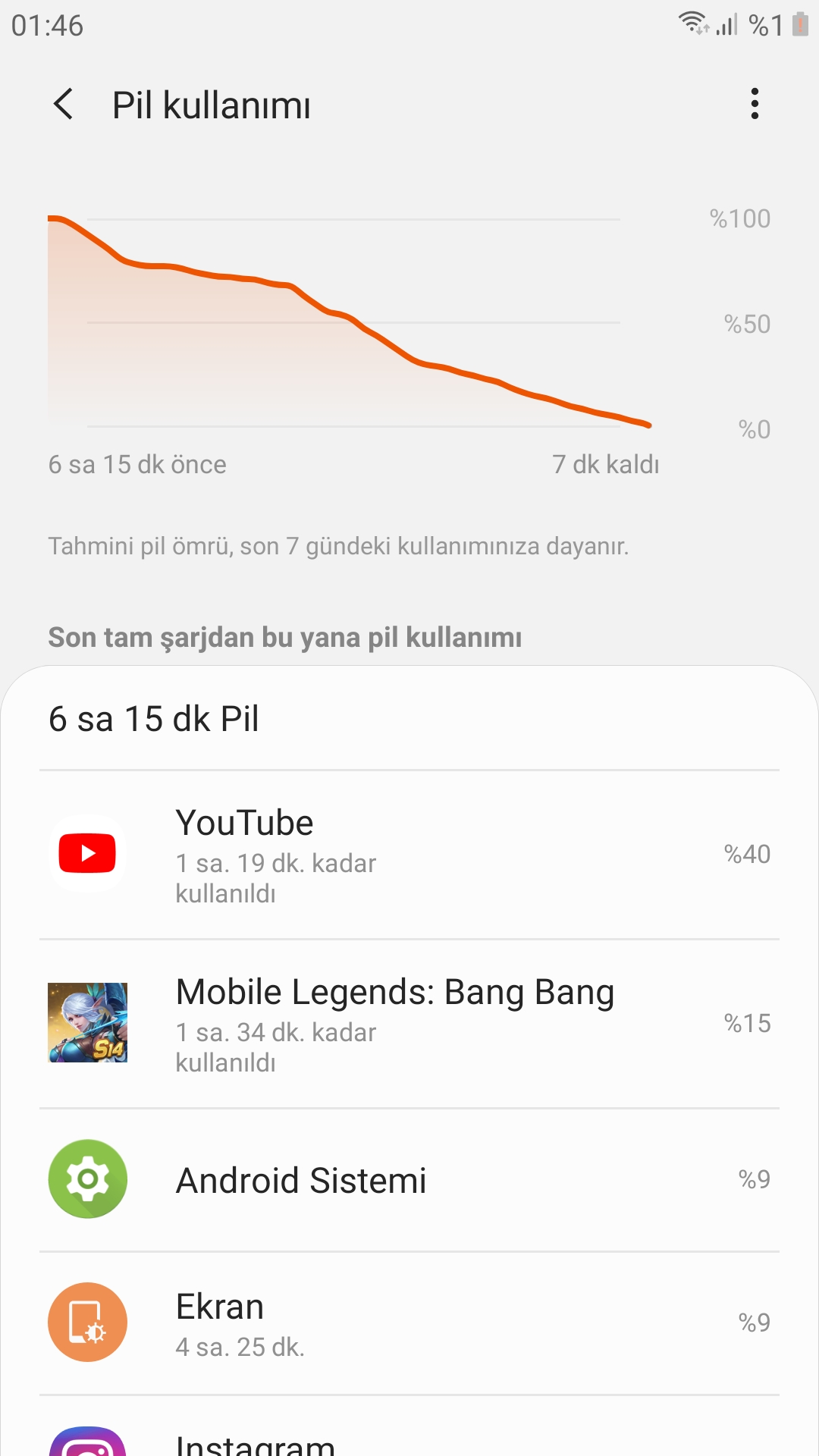Viewport: 819px width, 1456px height.
Task: View Ekran battery usage details
Action: pyautogui.click(x=409, y=1323)
